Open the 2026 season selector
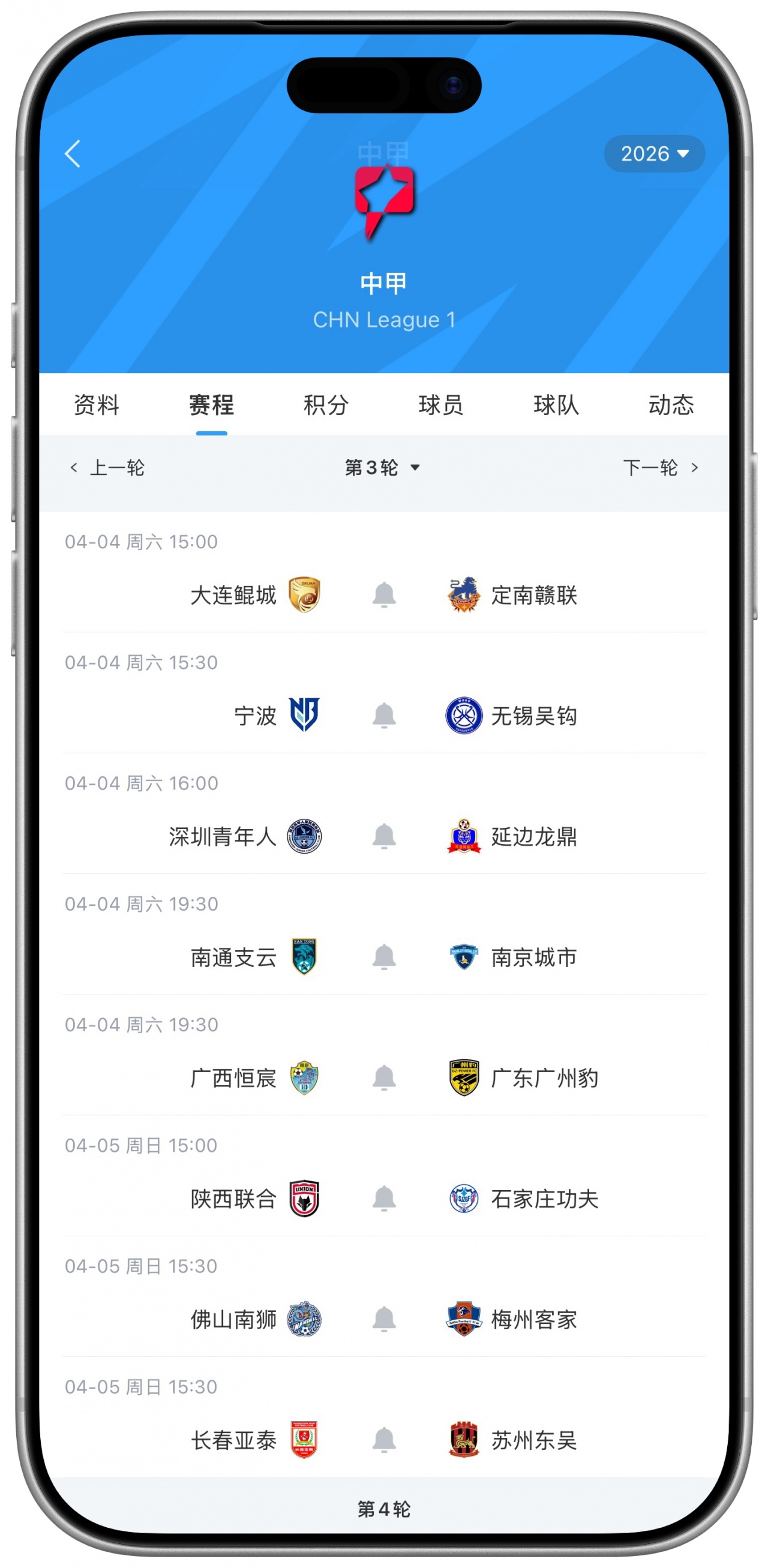Viewport: 768px width, 1568px height. click(x=654, y=154)
